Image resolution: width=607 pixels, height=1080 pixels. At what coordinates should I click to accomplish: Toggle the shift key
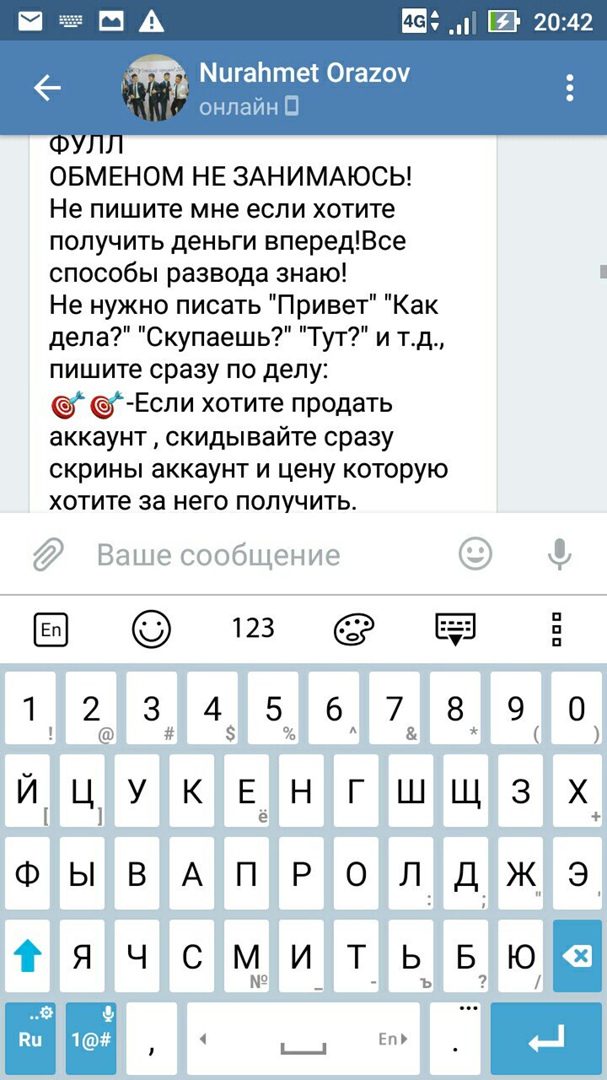[x=30, y=957]
